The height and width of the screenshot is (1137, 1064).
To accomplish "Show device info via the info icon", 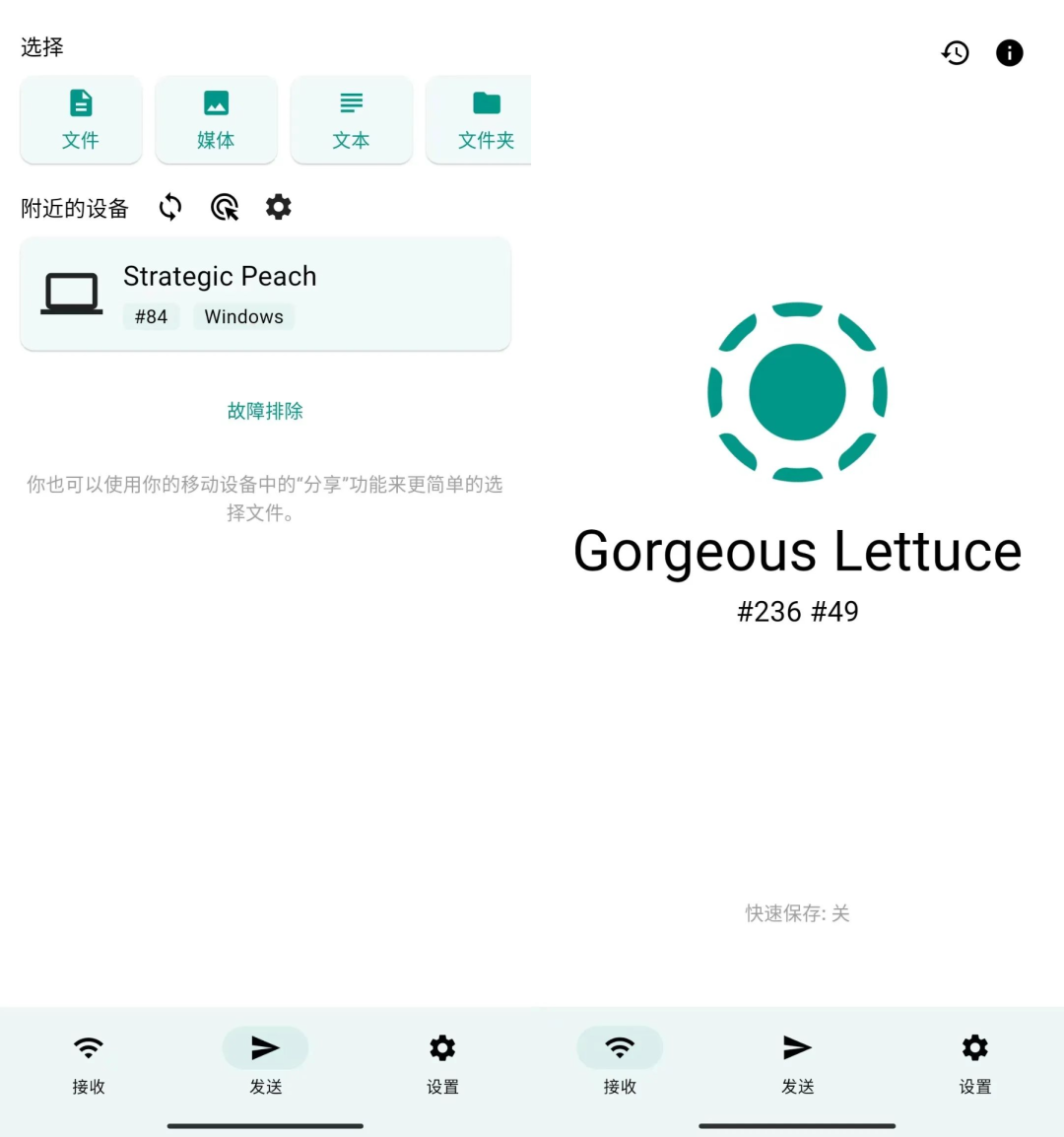I will (1010, 53).
